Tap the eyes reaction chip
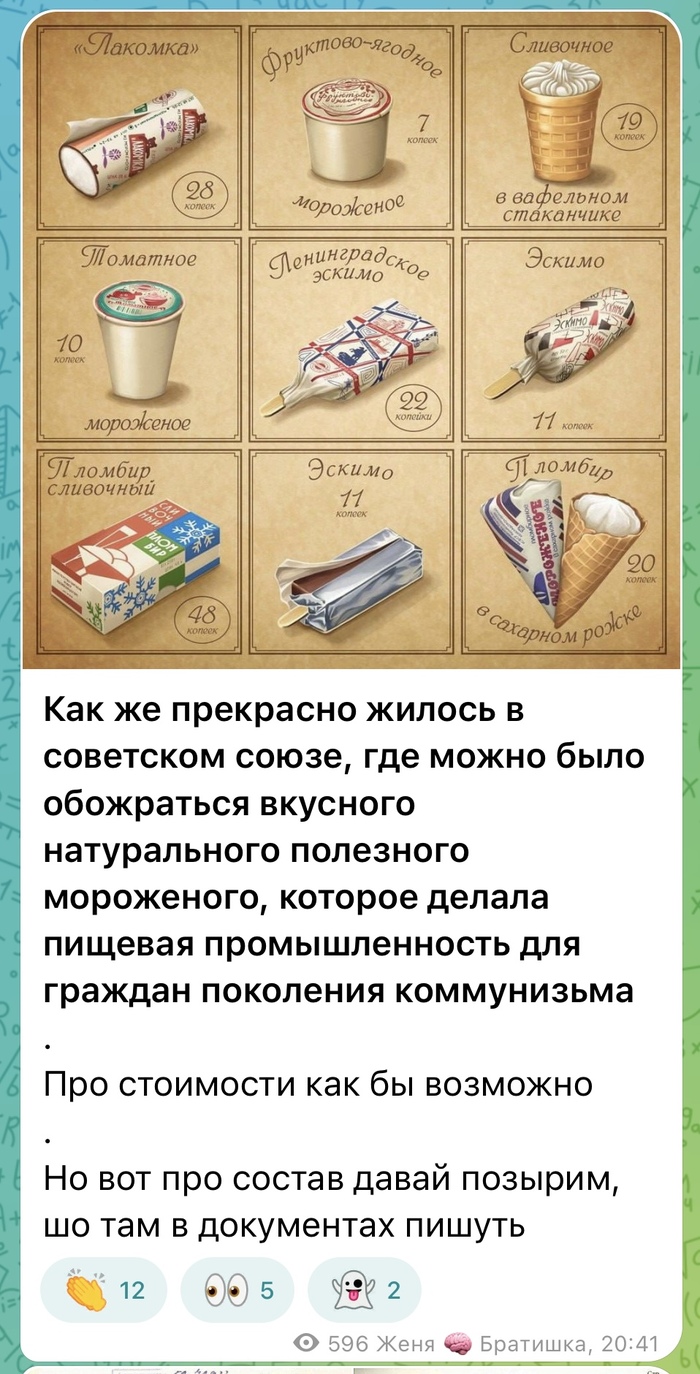This screenshot has height=1374, width=700. pyautogui.click(x=238, y=1290)
